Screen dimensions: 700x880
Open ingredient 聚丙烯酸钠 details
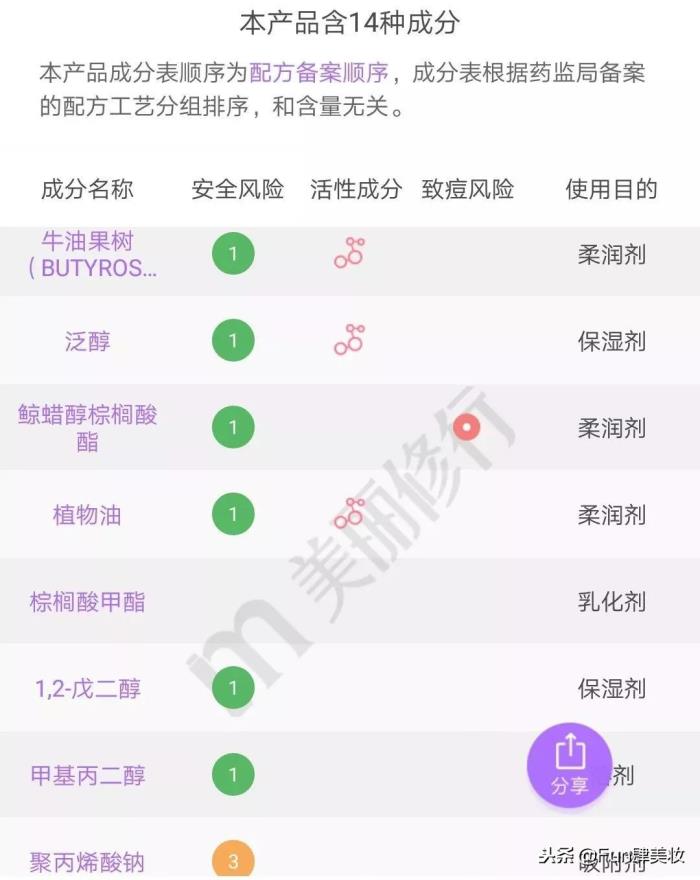point(88,861)
